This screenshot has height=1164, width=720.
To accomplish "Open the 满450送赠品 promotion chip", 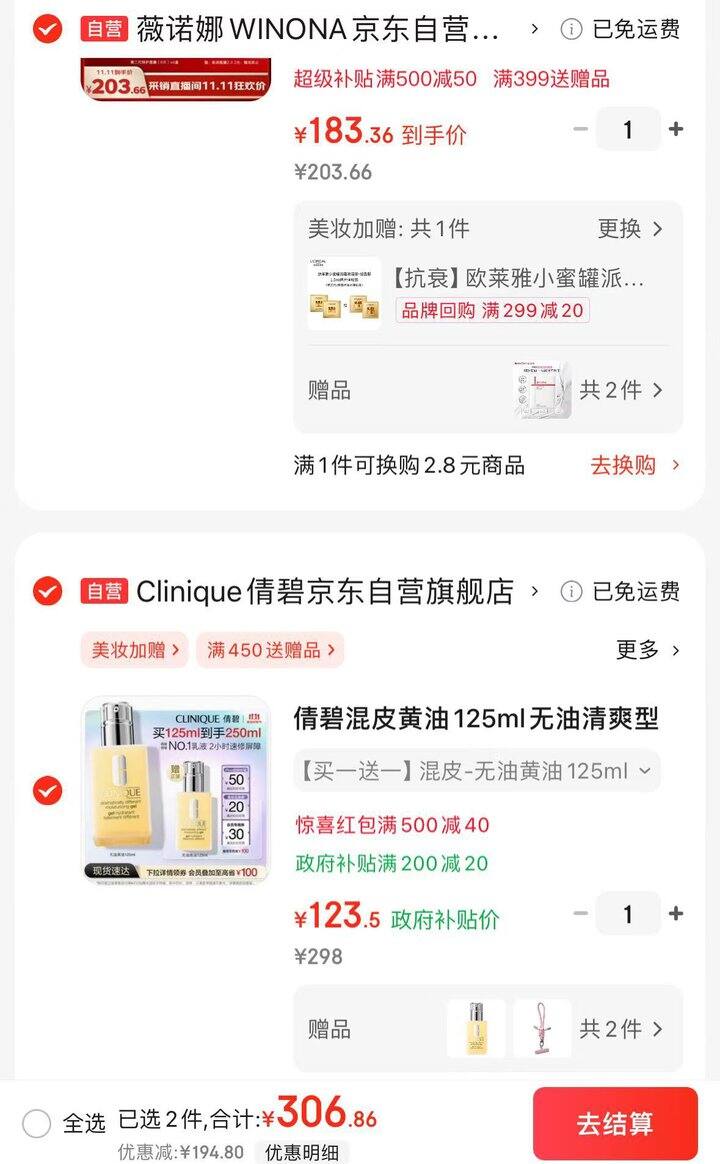I will [270, 650].
